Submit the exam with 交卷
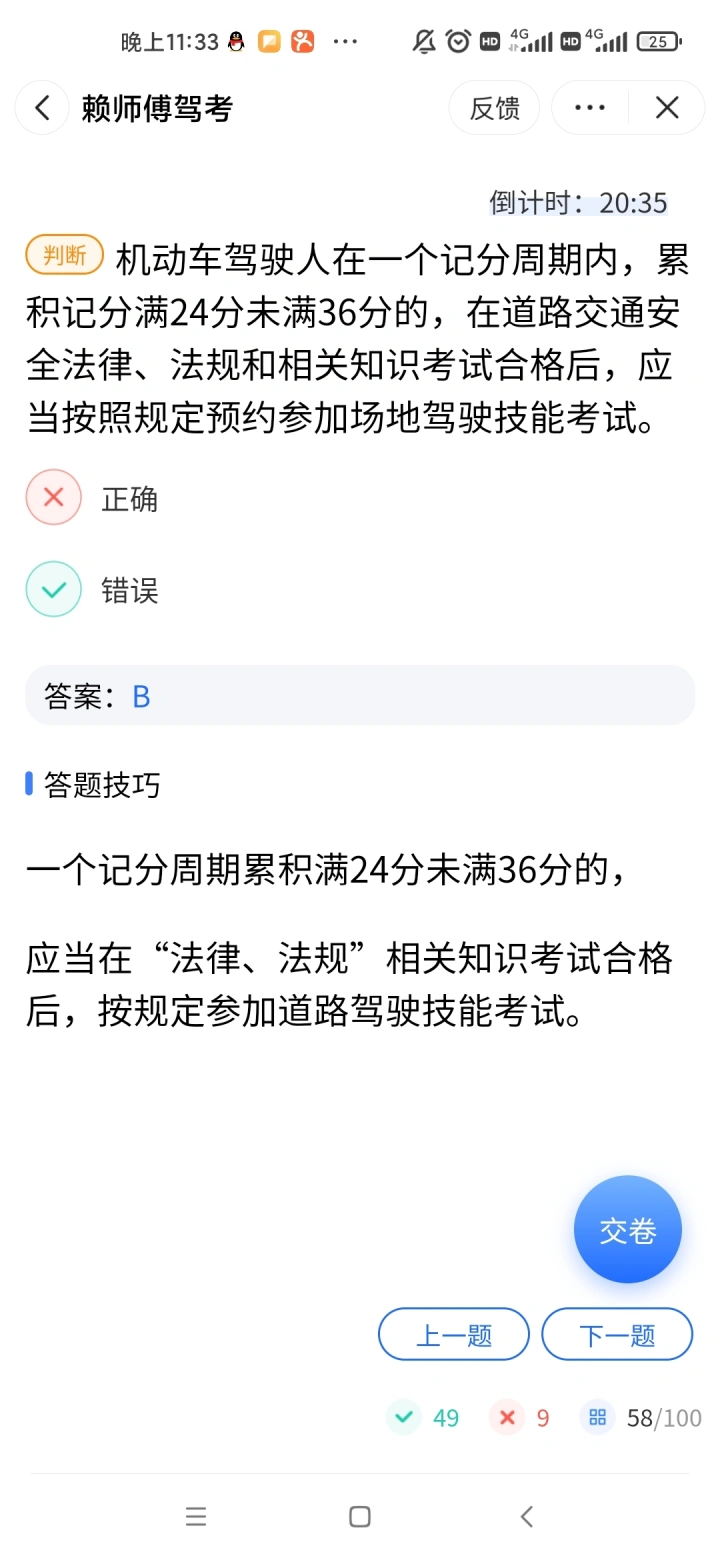 pyautogui.click(x=627, y=1229)
